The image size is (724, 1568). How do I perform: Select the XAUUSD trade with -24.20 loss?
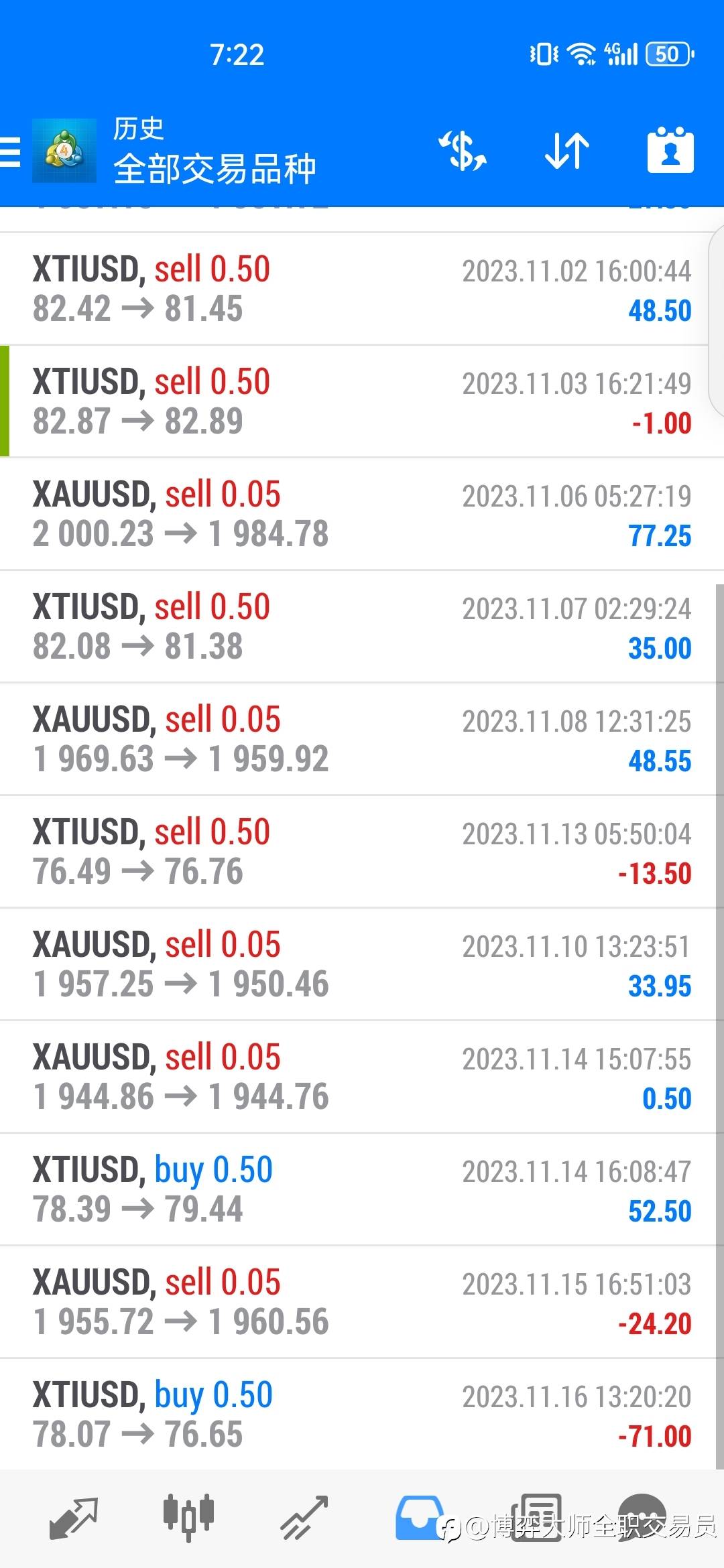362,1303
